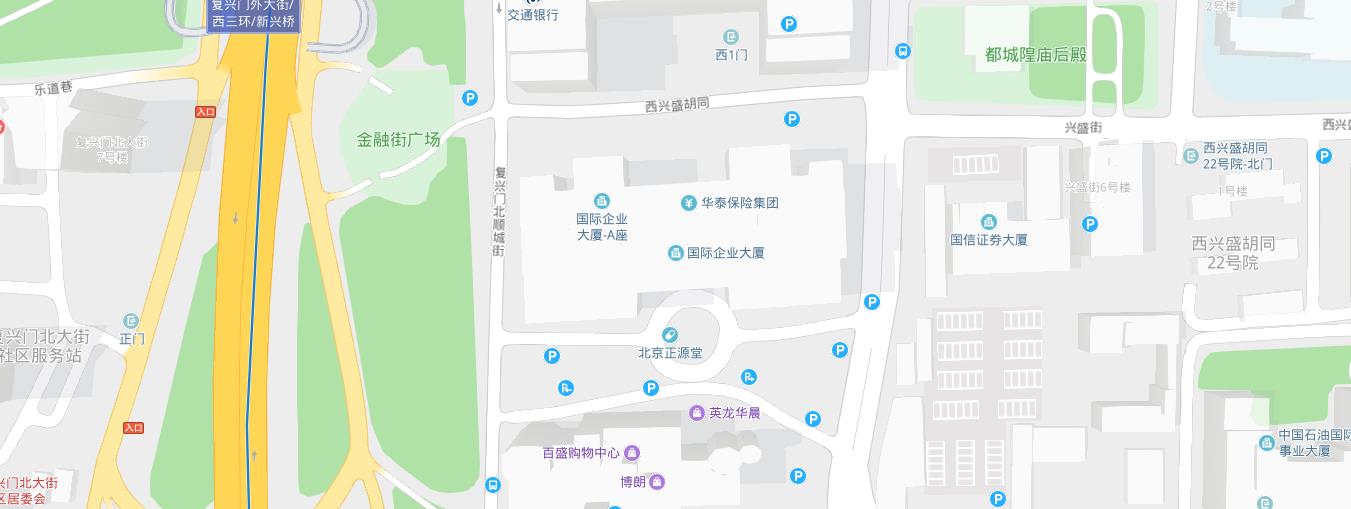Select the 华泰保险集团 map marker
Viewport: 1351px width, 509px height.
coord(689,203)
